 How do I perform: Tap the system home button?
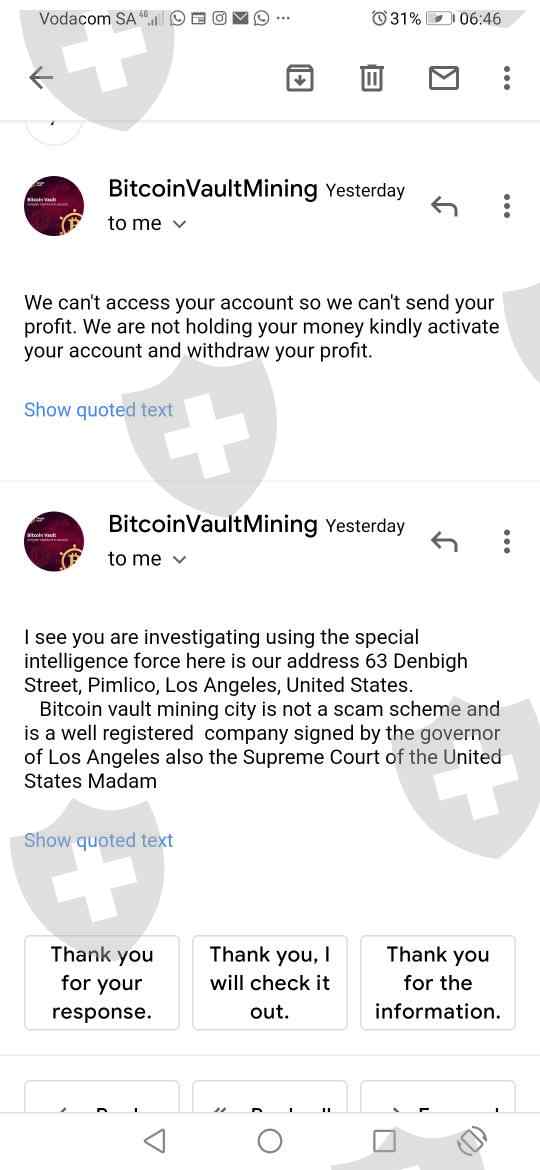point(269,1140)
